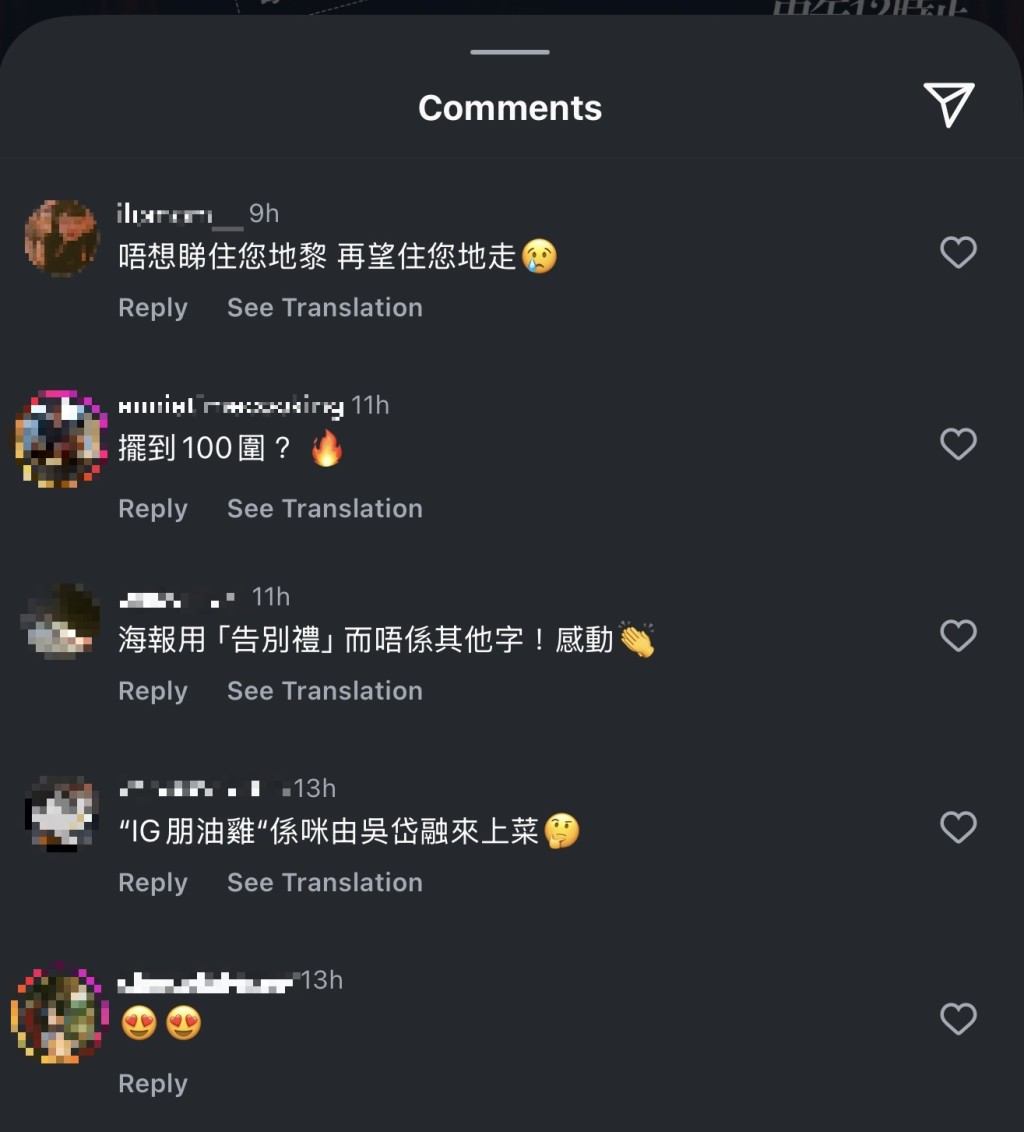Like the 吳岱融 comment via heart icon
This screenshot has width=1024, height=1132.
coord(958,827)
